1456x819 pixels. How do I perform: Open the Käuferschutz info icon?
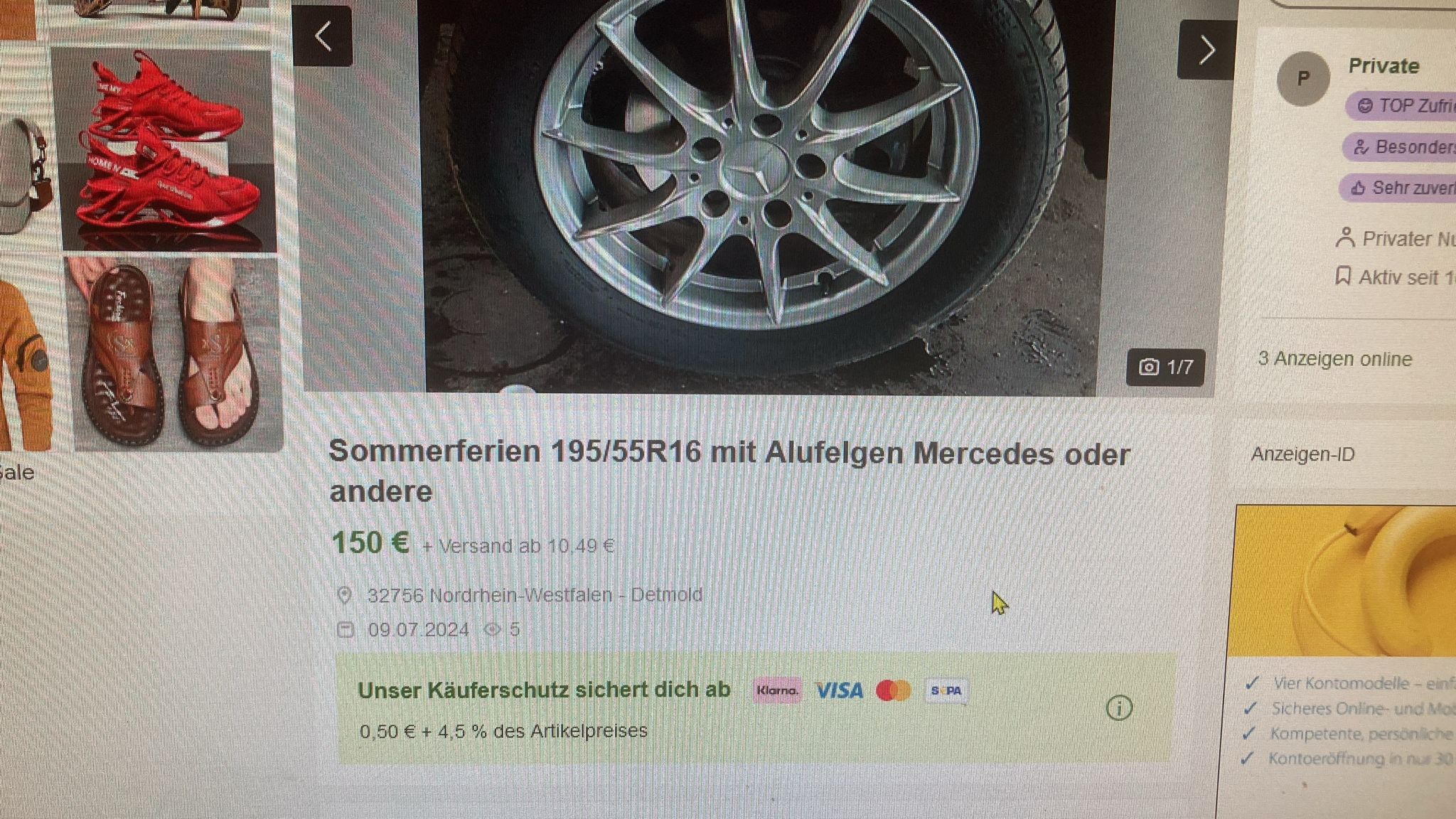point(1119,707)
